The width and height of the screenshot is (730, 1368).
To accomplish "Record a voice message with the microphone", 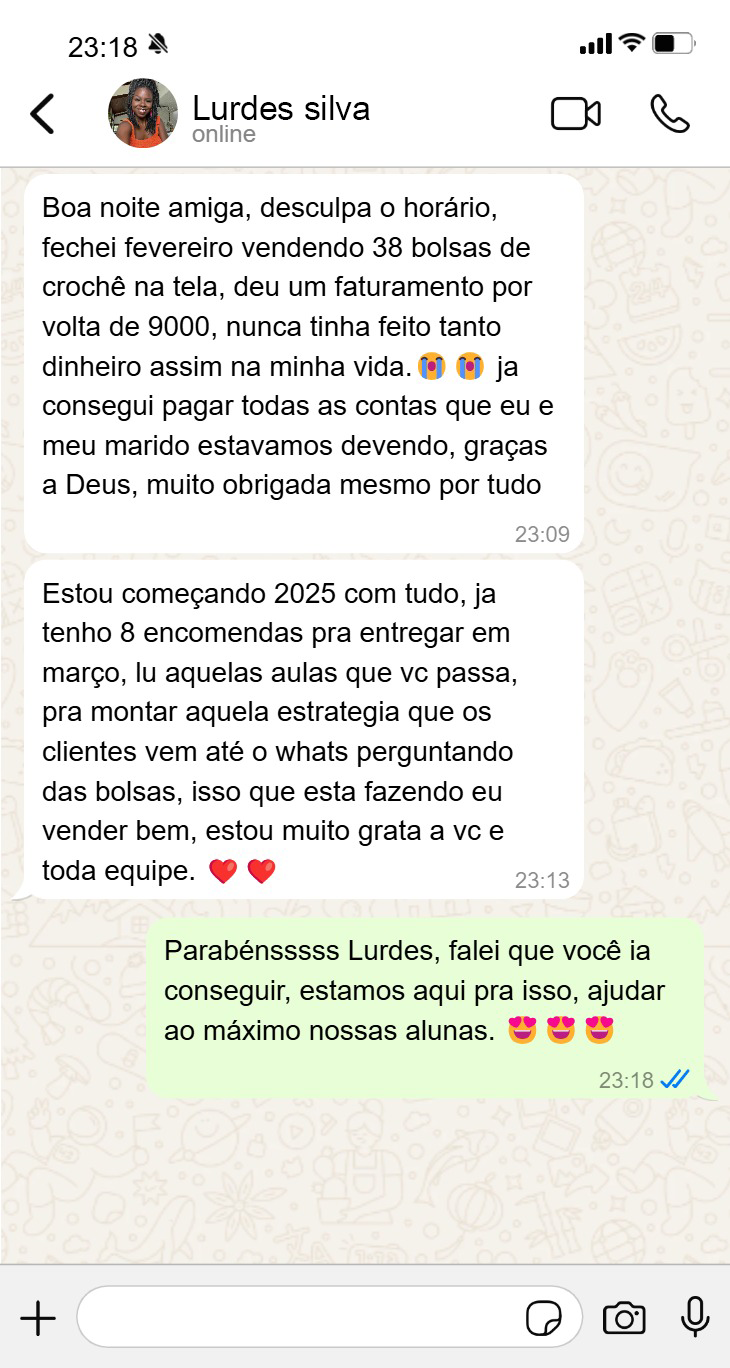I will pyautogui.click(x=695, y=1318).
